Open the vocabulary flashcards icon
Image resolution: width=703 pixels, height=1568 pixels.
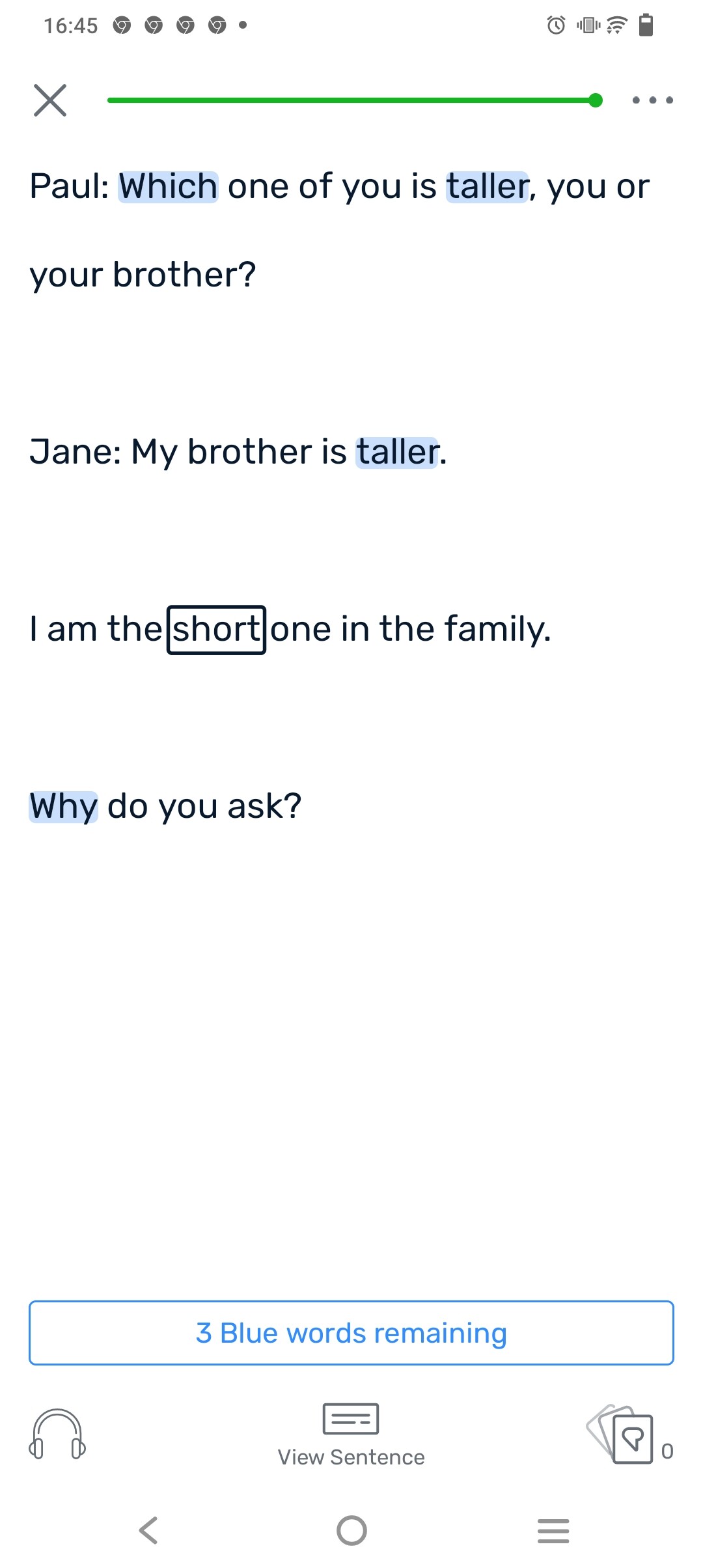tap(622, 1435)
